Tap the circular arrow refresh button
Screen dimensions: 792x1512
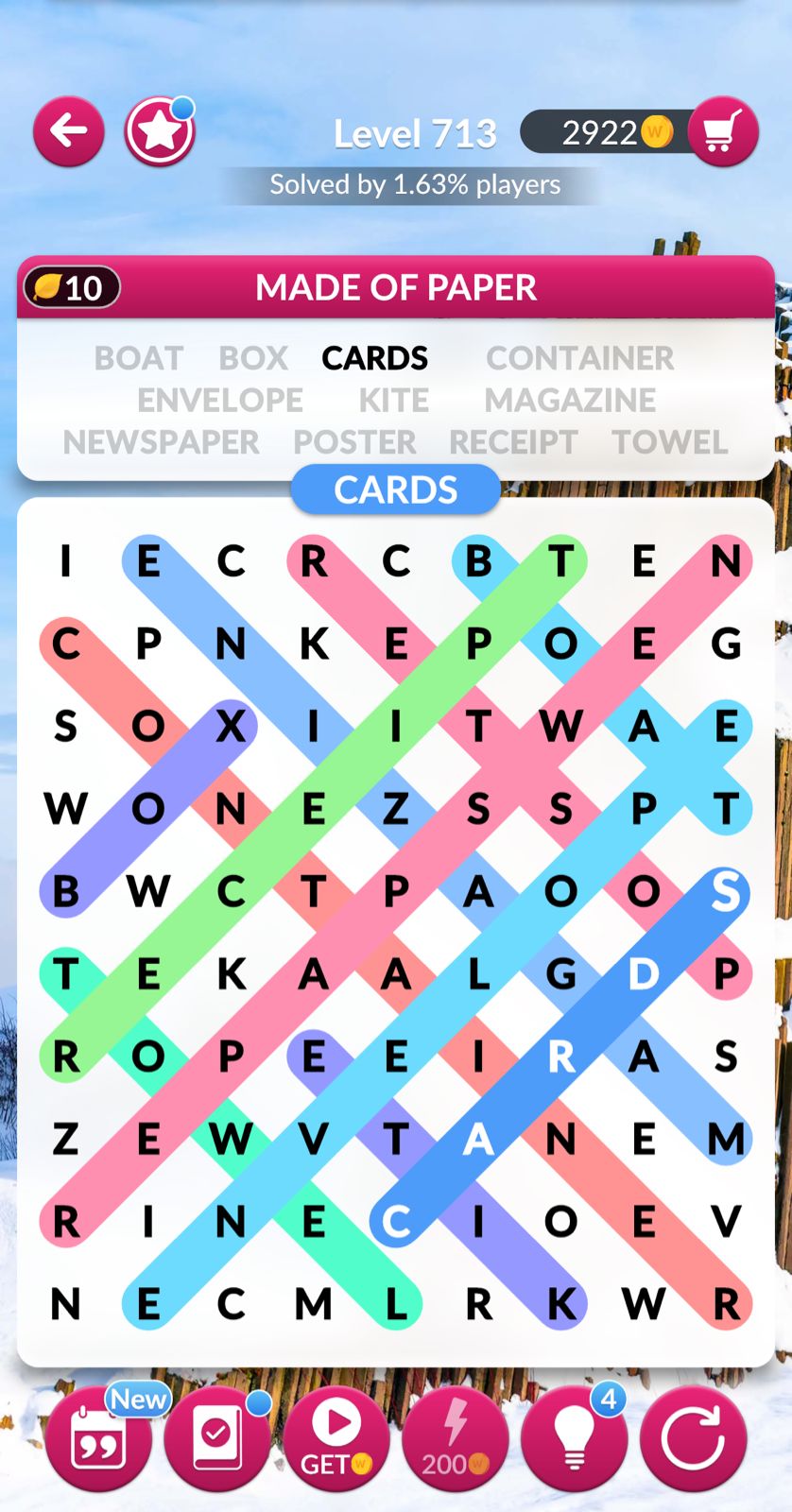(x=693, y=1439)
